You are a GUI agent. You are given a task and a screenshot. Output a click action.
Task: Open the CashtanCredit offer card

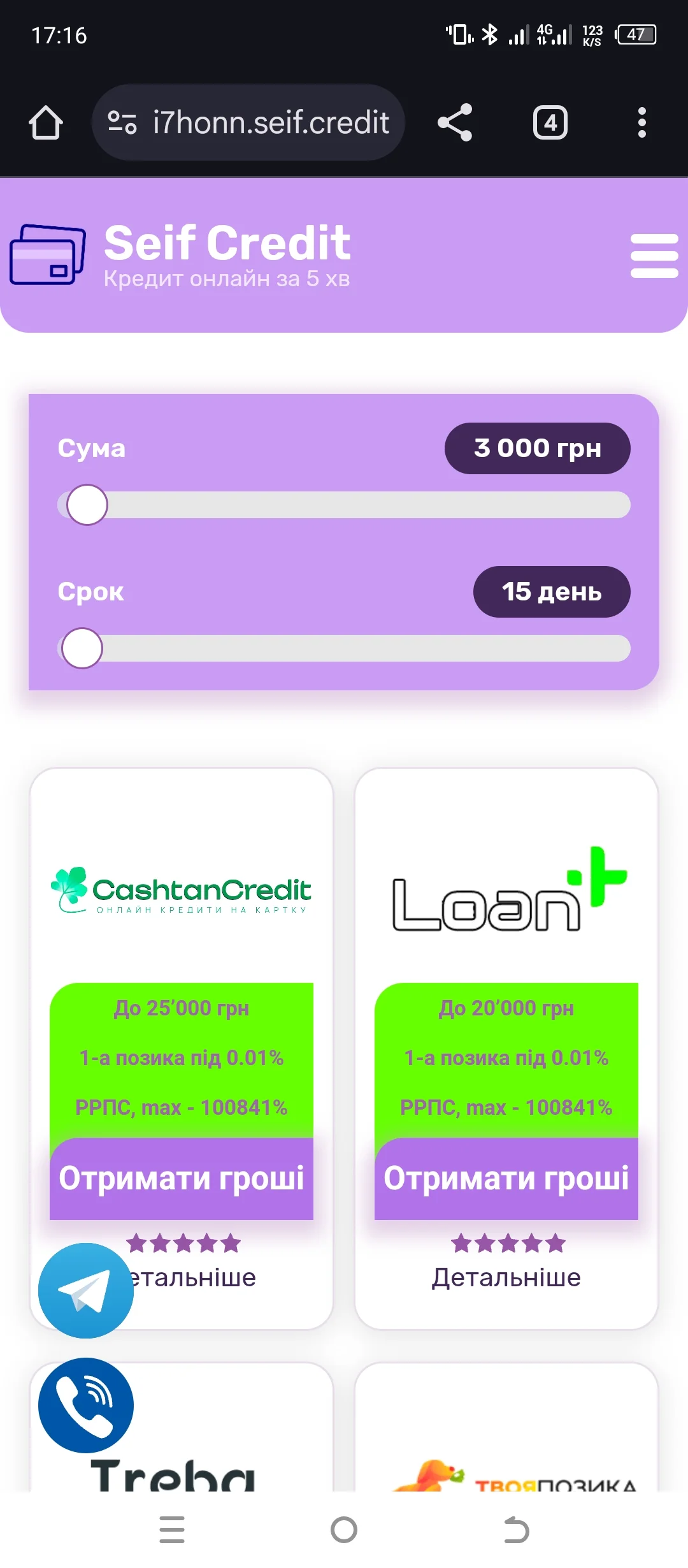(x=182, y=890)
